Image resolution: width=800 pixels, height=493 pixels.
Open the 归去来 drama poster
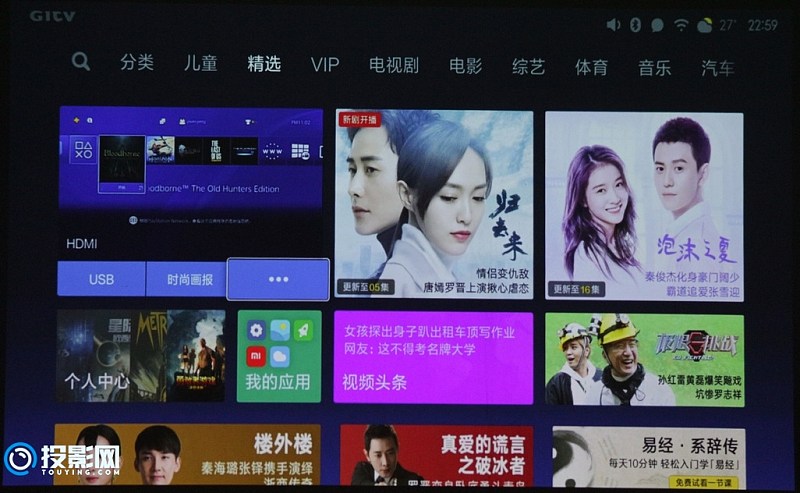tap(434, 203)
